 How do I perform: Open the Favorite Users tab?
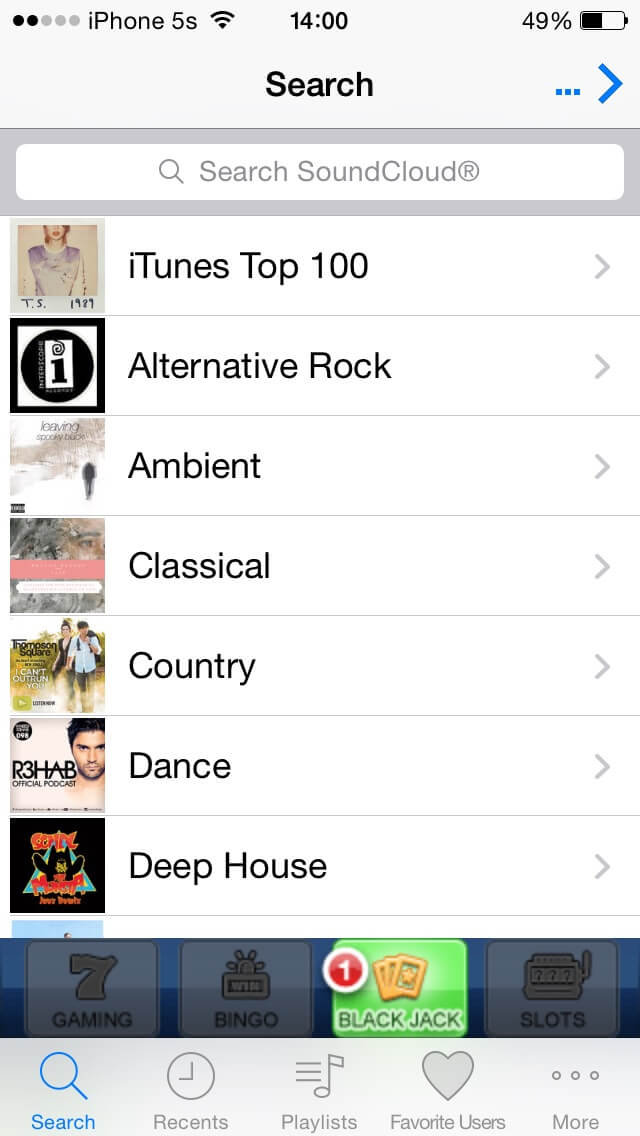tap(447, 1092)
